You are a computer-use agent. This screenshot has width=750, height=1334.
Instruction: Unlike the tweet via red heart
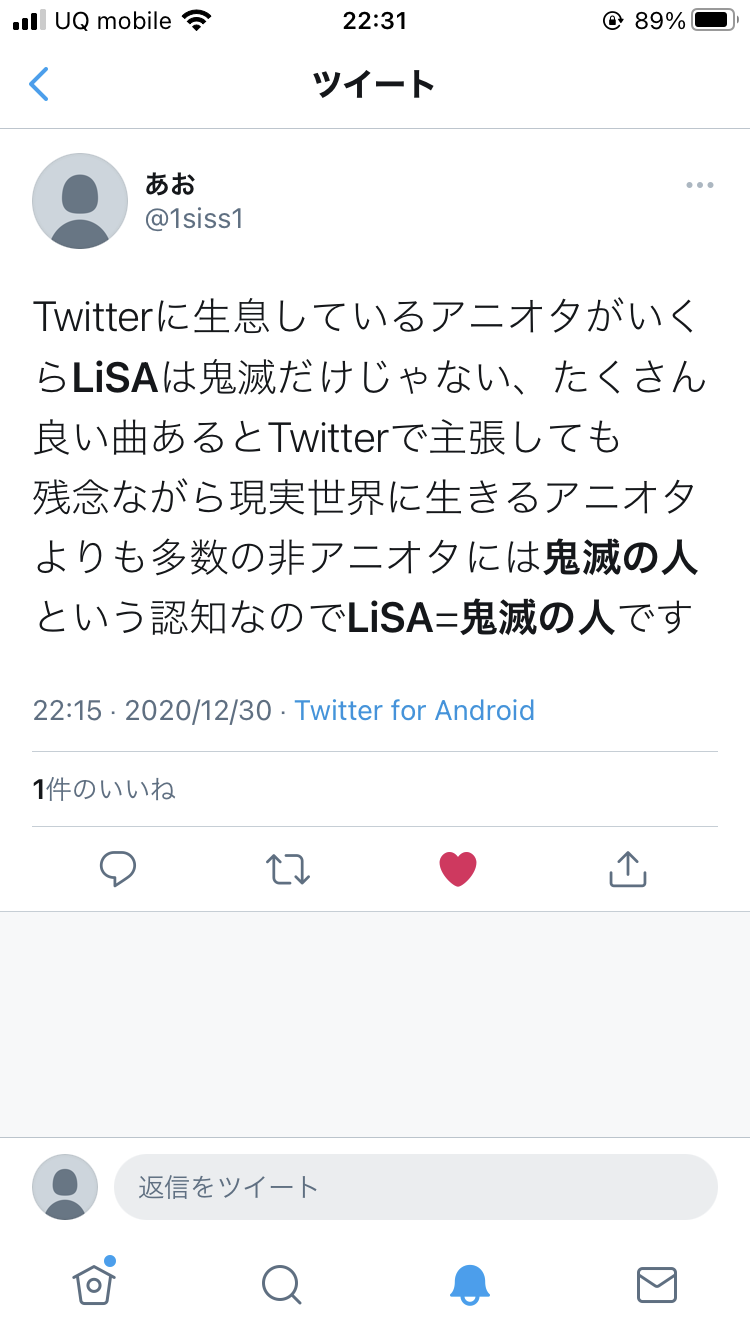tap(458, 869)
